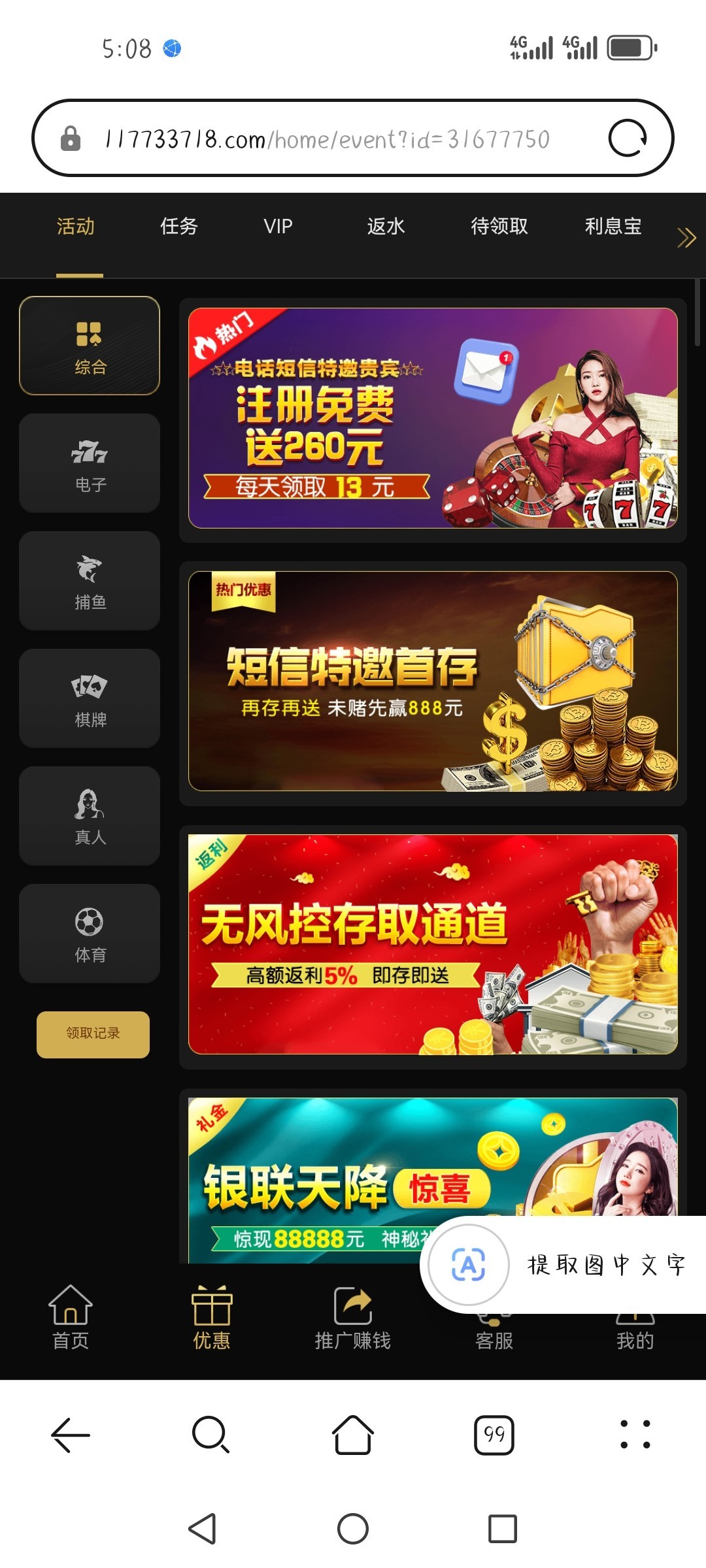The height and width of the screenshot is (1568, 706).
Task: Choose the 体育 category
Action: pos(90,934)
